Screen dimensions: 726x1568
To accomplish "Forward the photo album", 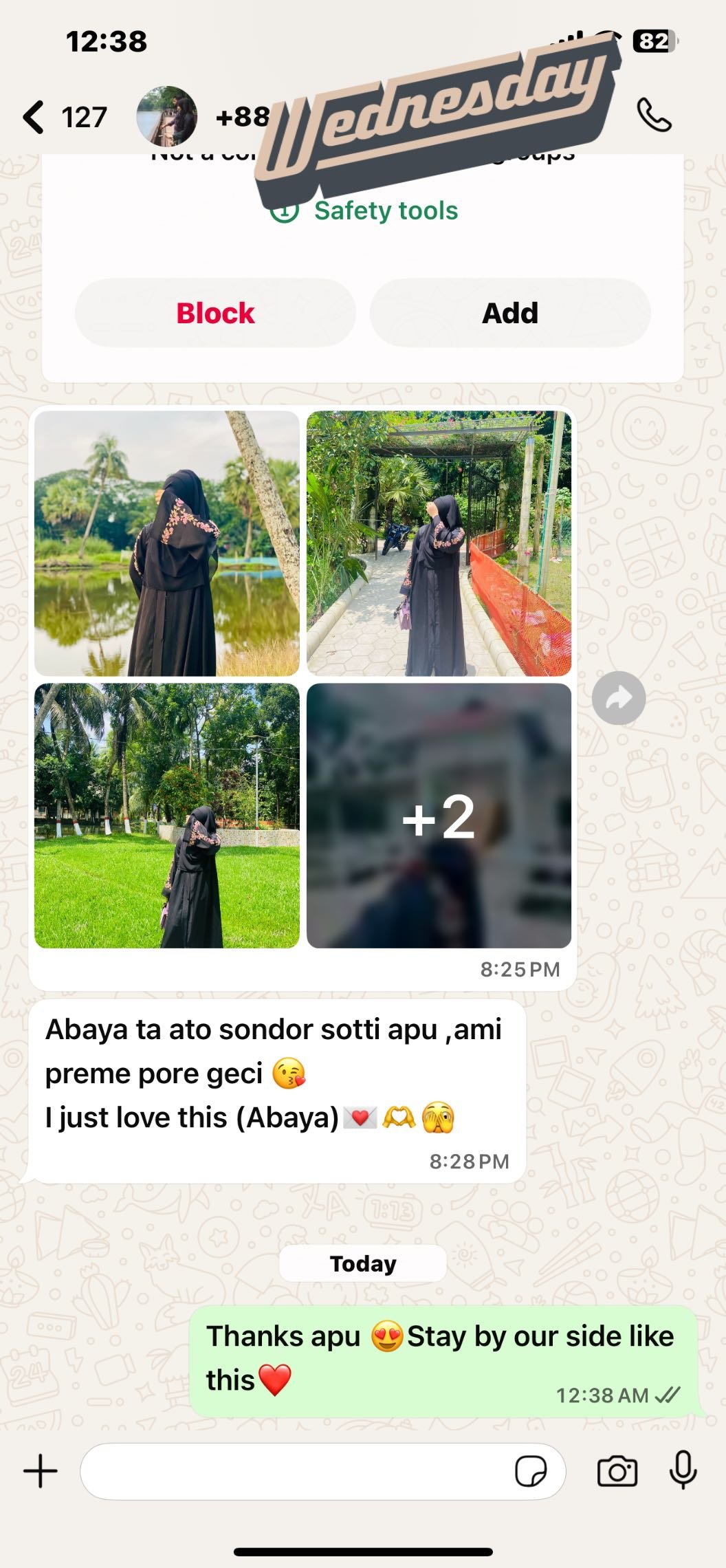I will (x=618, y=698).
